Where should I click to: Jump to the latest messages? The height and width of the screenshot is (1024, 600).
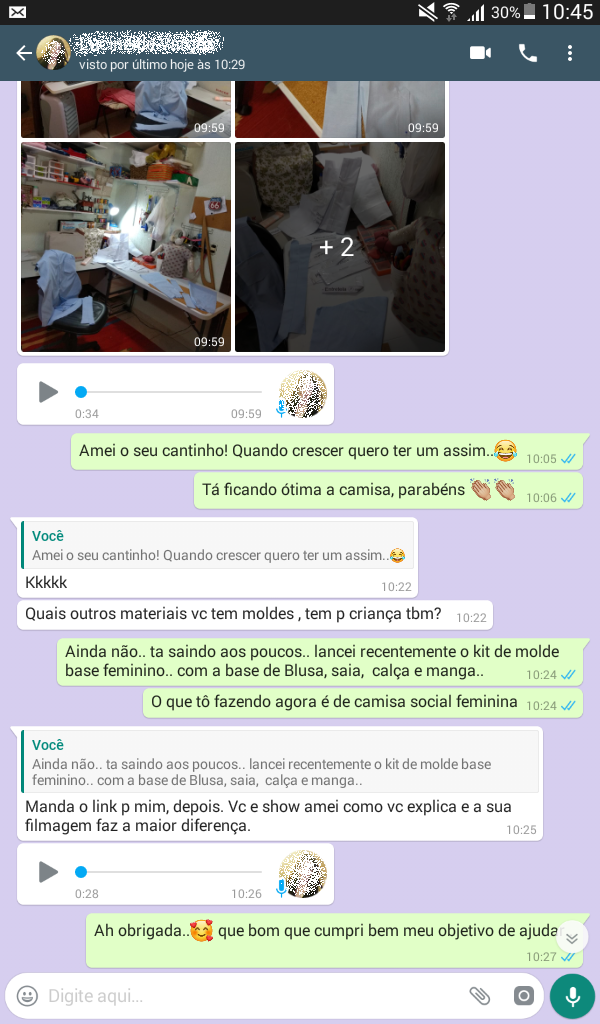coord(572,938)
